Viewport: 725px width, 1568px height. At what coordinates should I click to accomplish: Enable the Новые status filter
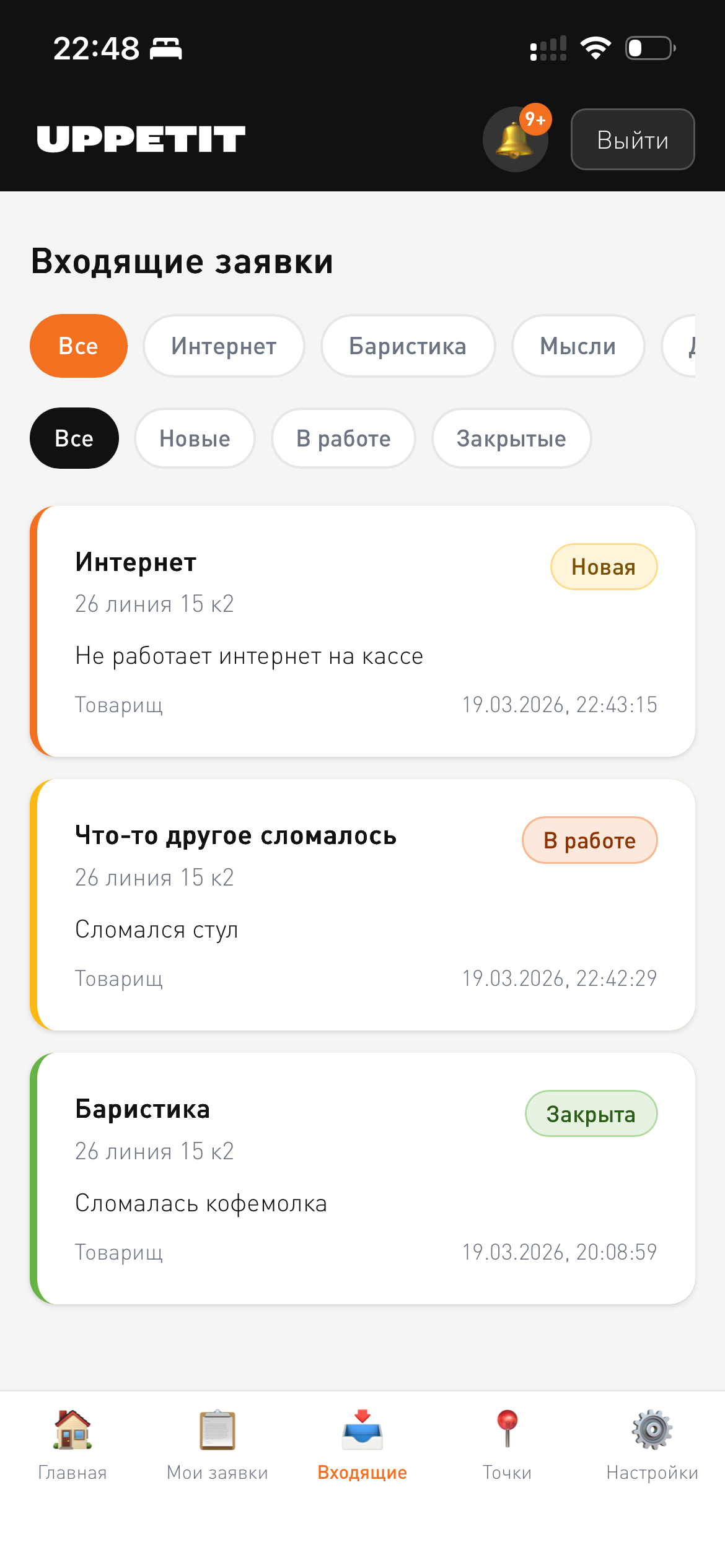click(194, 438)
